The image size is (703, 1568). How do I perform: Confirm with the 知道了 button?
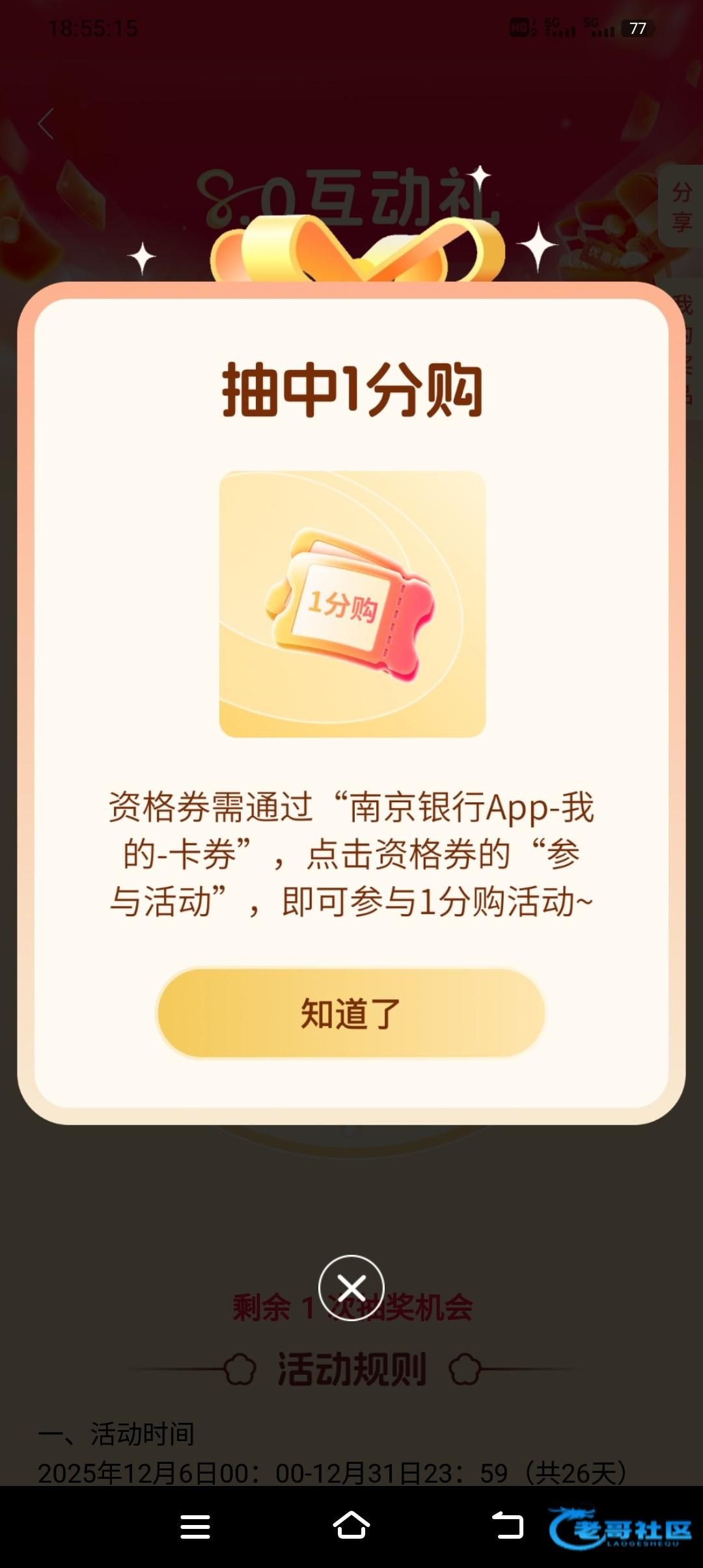tap(350, 1013)
